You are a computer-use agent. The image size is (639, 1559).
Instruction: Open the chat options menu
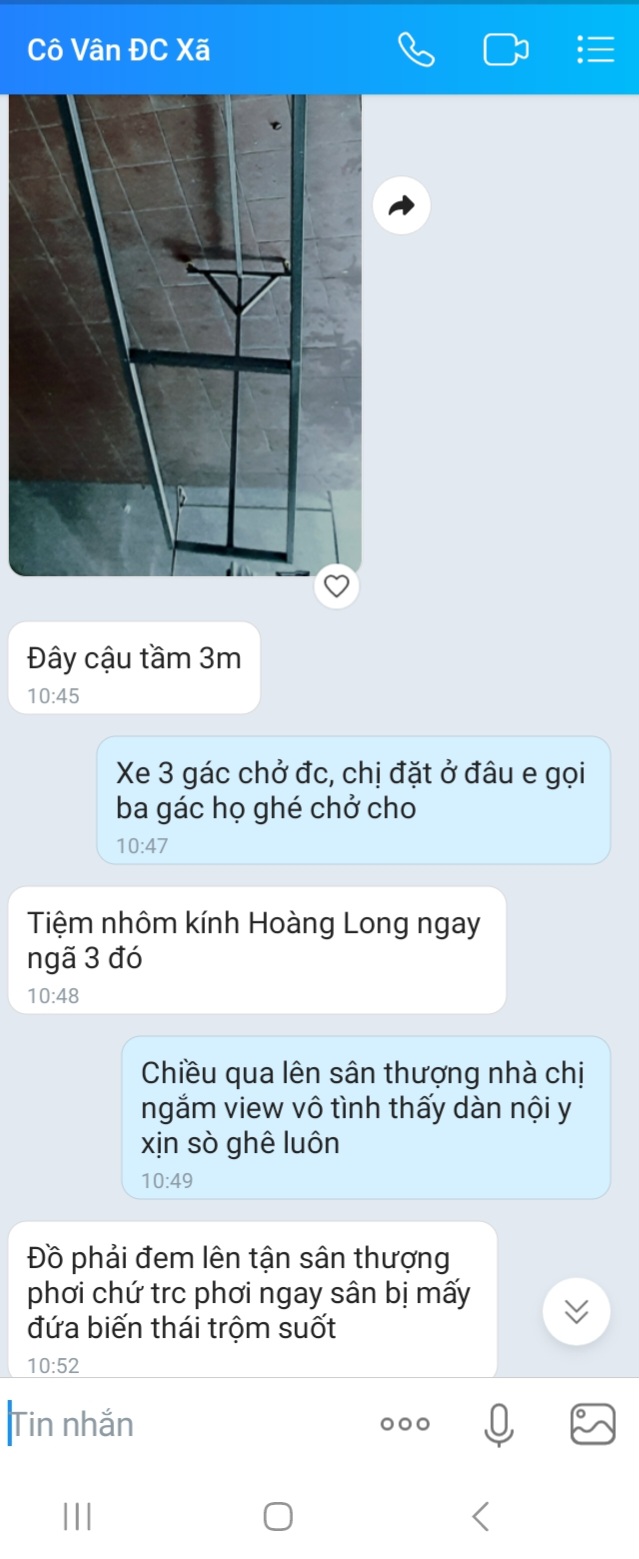pos(595,49)
